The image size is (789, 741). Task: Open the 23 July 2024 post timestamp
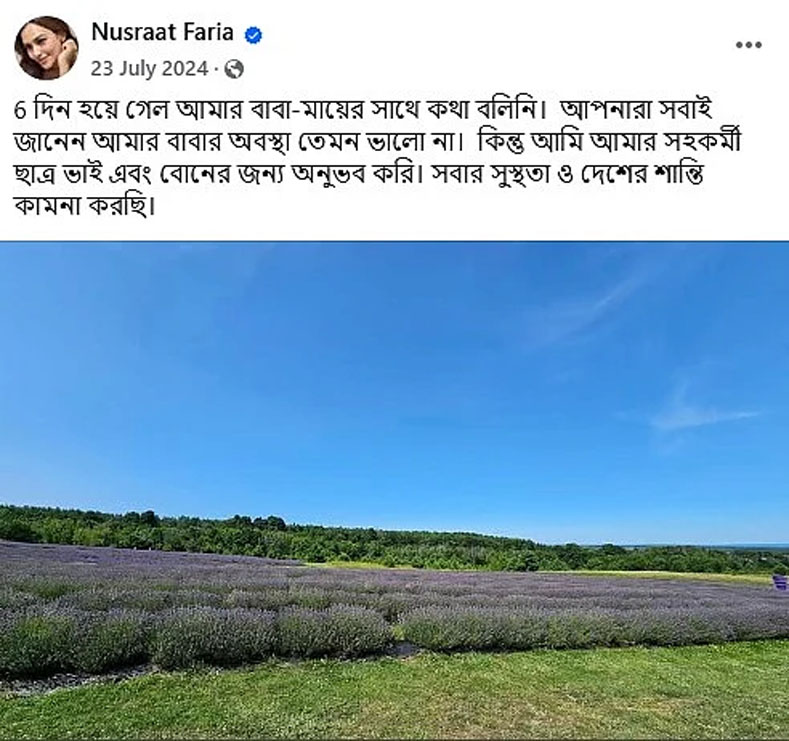[149, 69]
